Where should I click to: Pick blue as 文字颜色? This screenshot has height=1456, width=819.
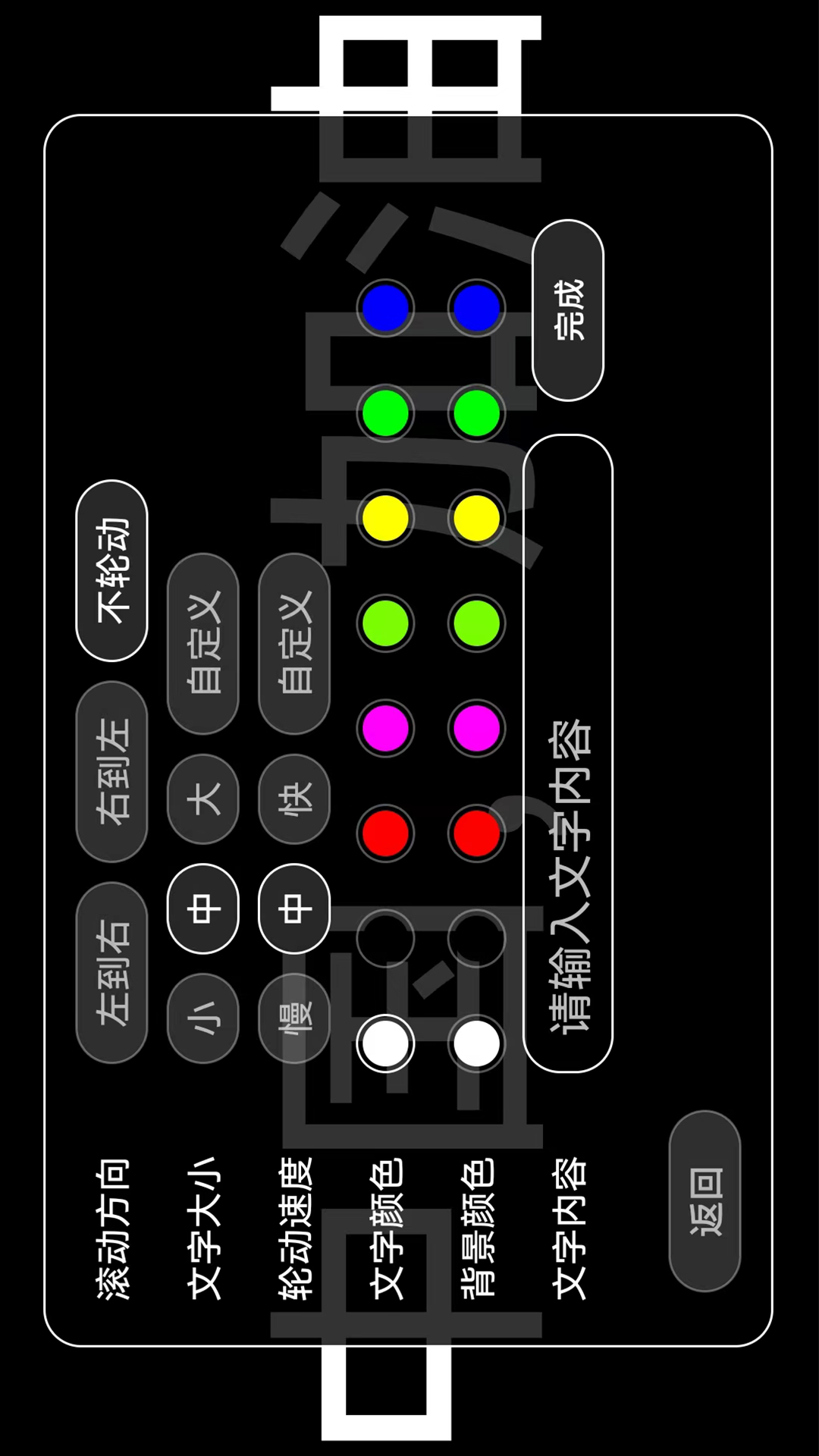pos(385,308)
